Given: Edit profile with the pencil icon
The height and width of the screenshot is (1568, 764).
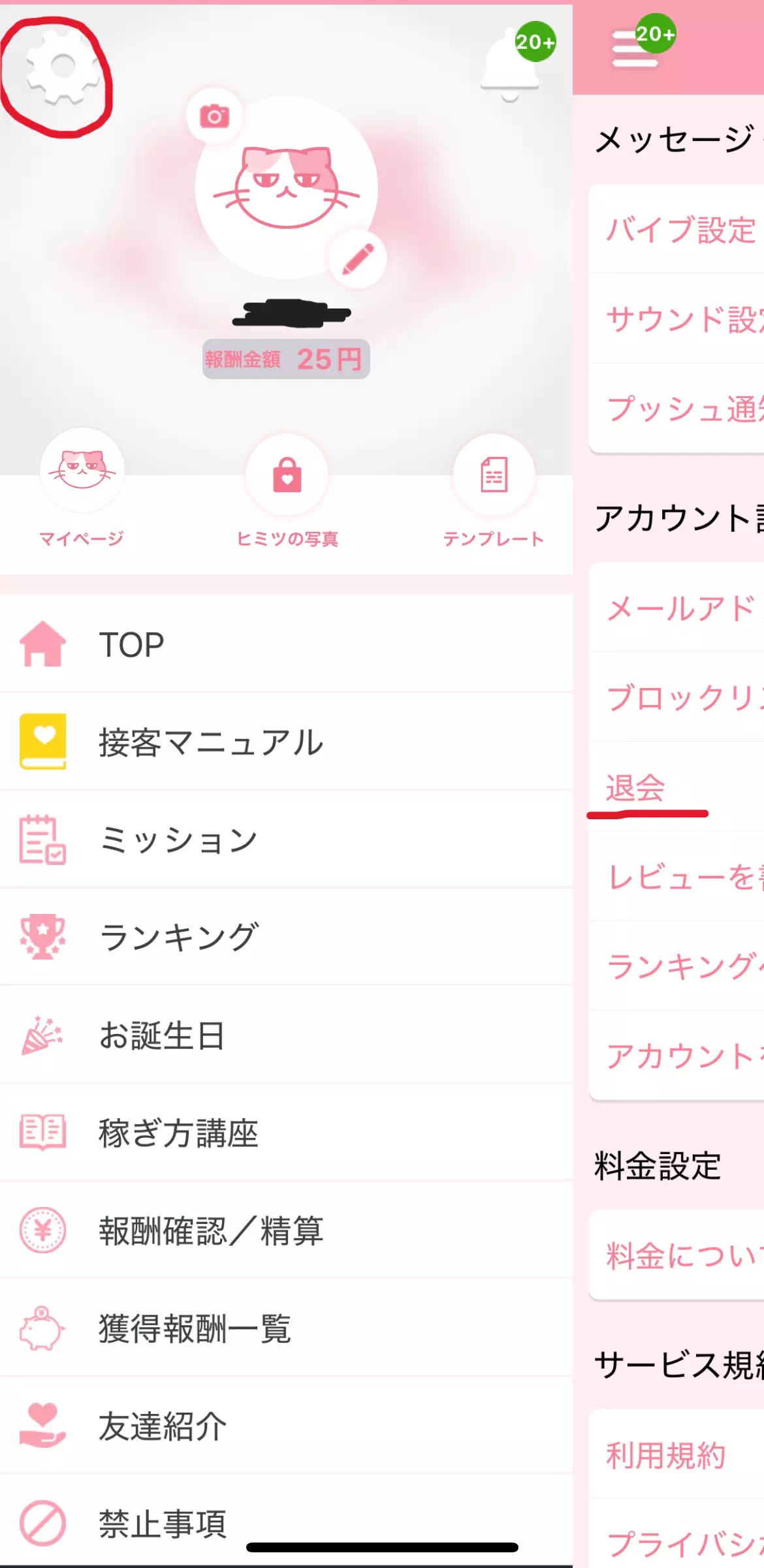Looking at the screenshot, I should pyautogui.click(x=358, y=259).
